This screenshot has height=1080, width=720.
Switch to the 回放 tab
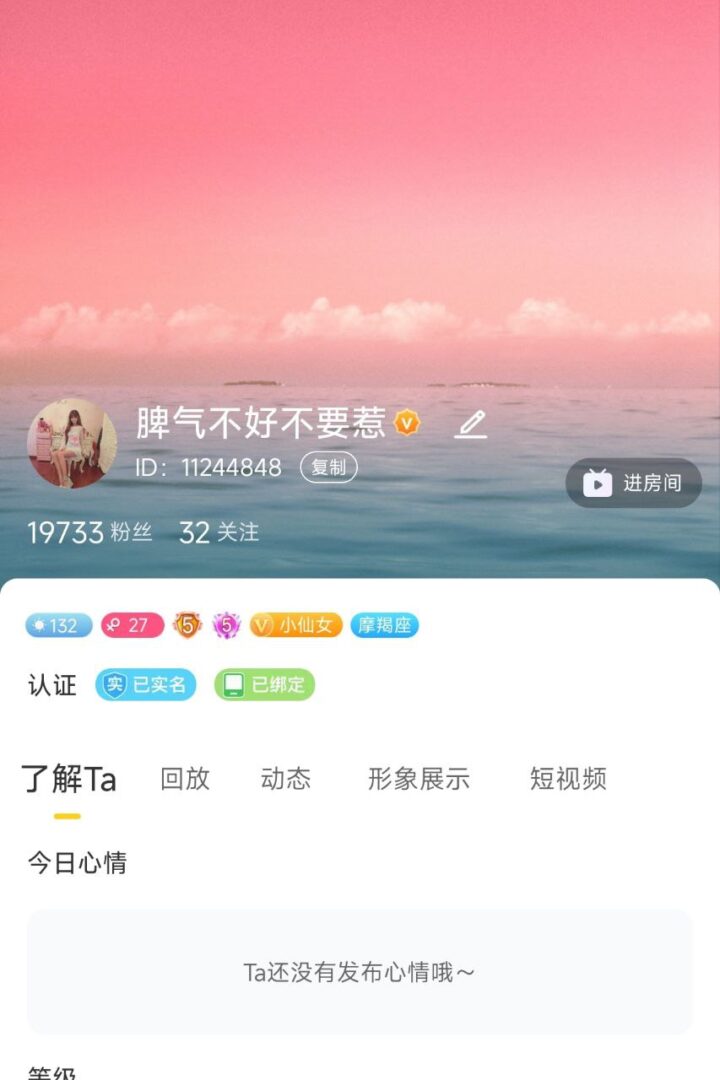[x=185, y=779]
